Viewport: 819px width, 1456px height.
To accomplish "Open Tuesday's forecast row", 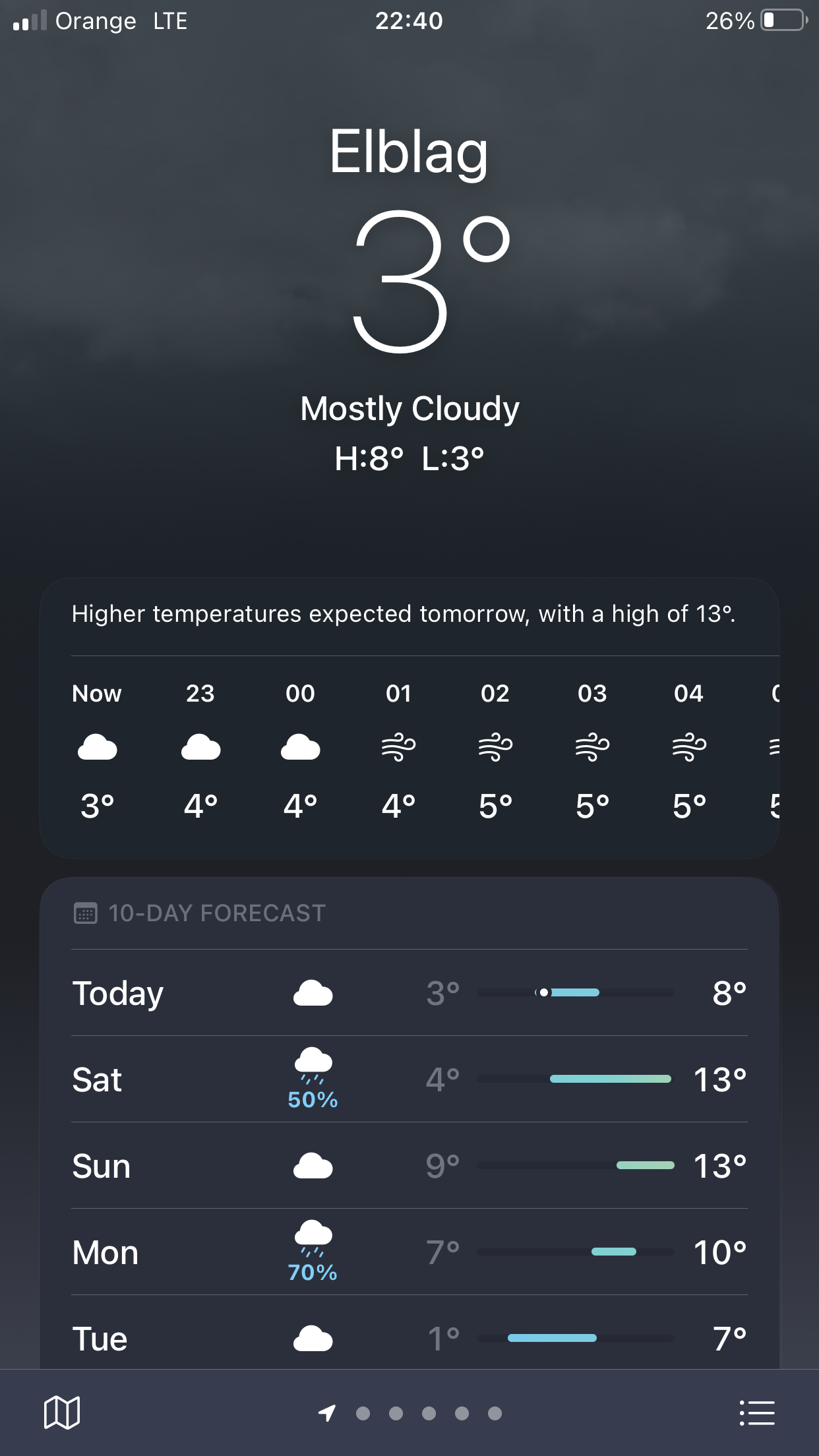I will (409, 1339).
